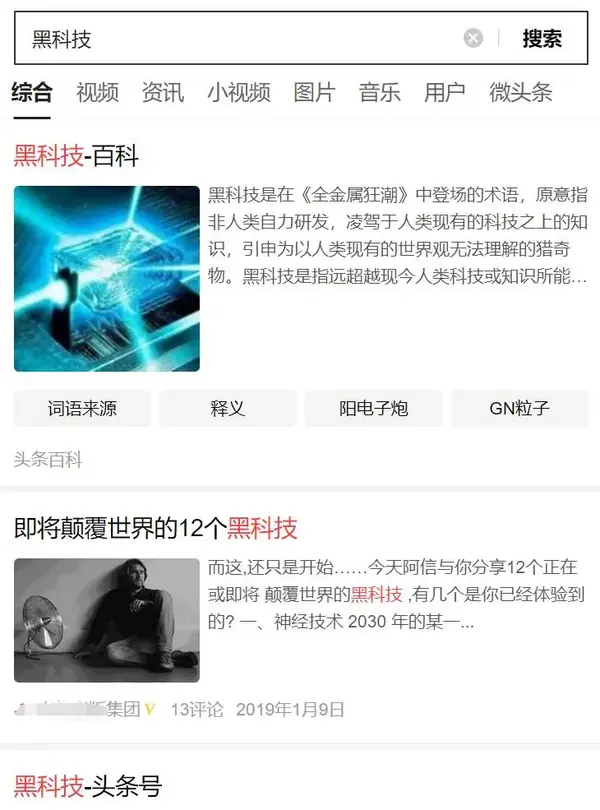Open the 黑科技-头条号 result
The image size is (600, 810).
87,787
